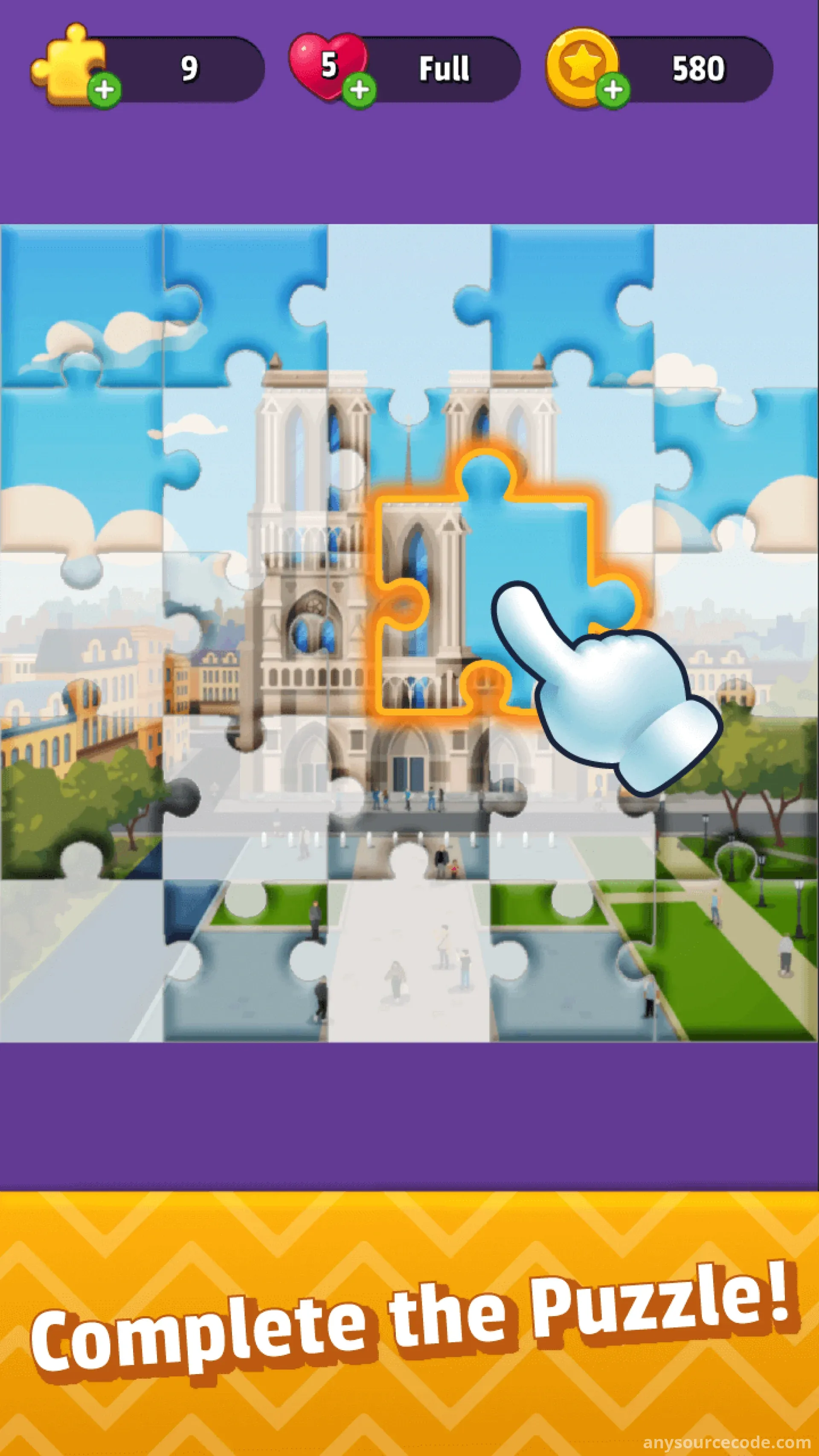Refill hearts using the plus button
Image resolution: width=819 pixels, height=1456 pixels.
[360, 89]
